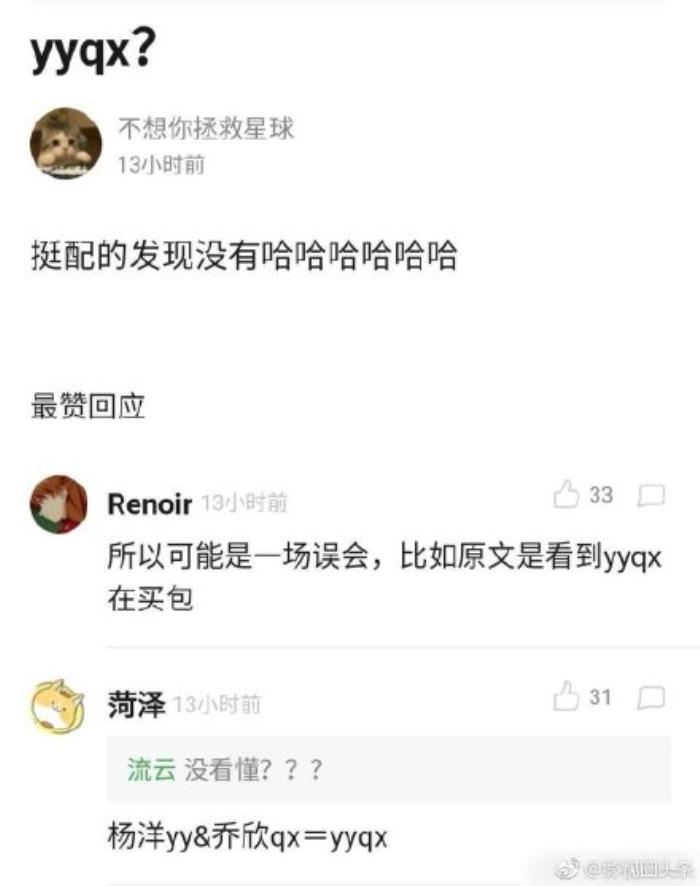Open 菏泽's avatar
The height and width of the screenshot is (886, 700).
(x=58, y=706)
